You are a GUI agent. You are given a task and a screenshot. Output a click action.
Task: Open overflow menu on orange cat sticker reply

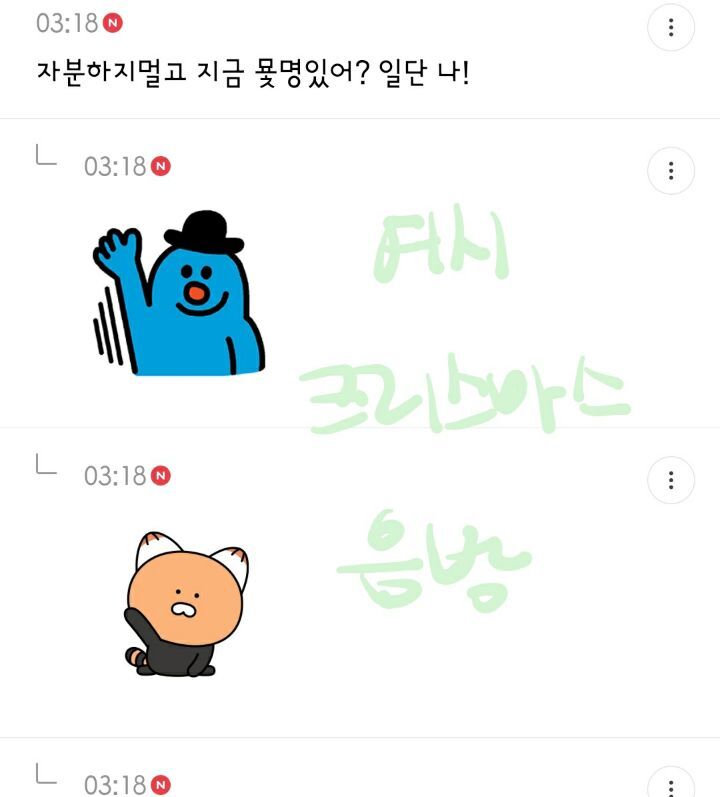[670, 480]
